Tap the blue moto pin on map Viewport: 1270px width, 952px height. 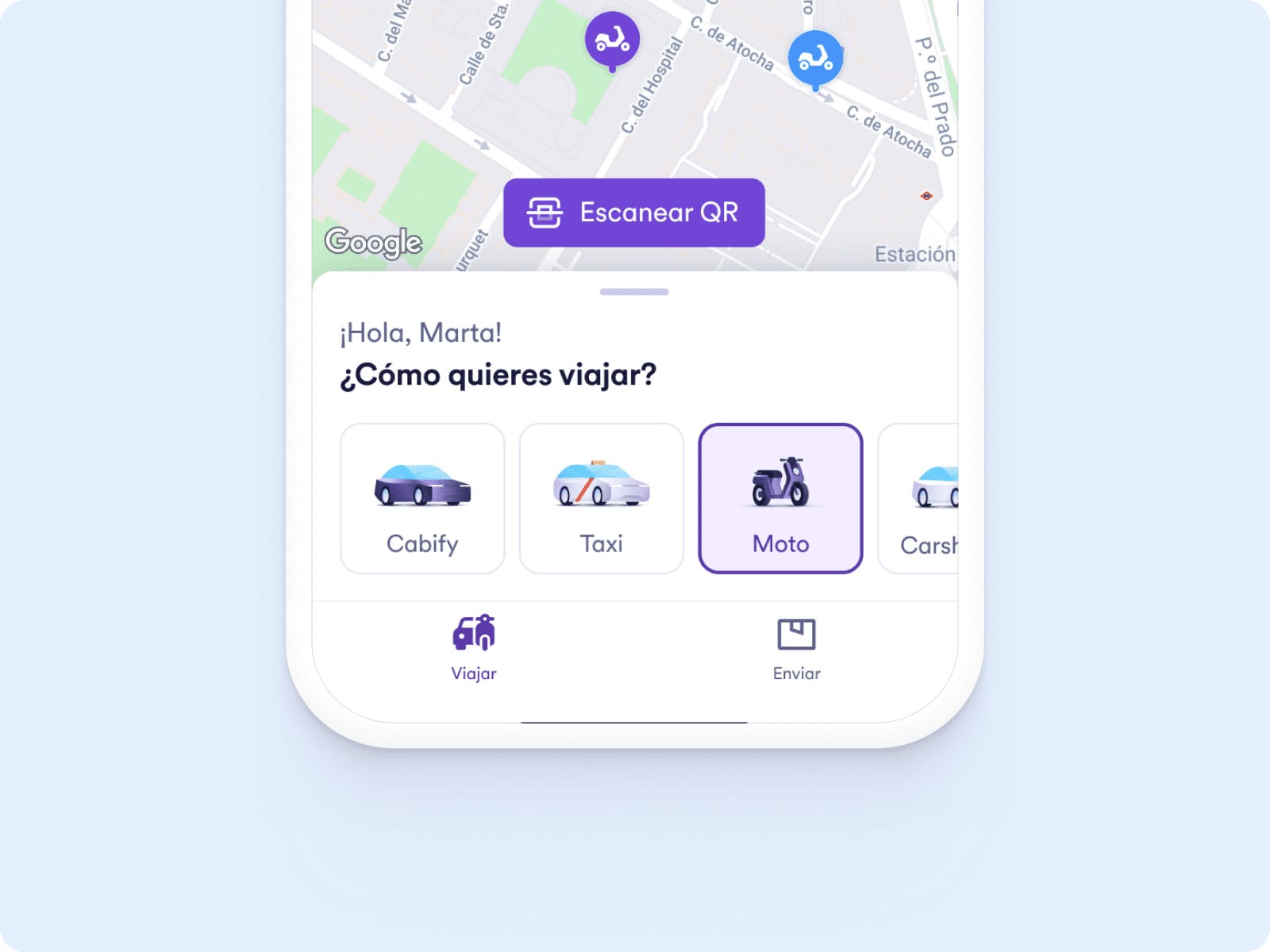(x=815, y=59)
